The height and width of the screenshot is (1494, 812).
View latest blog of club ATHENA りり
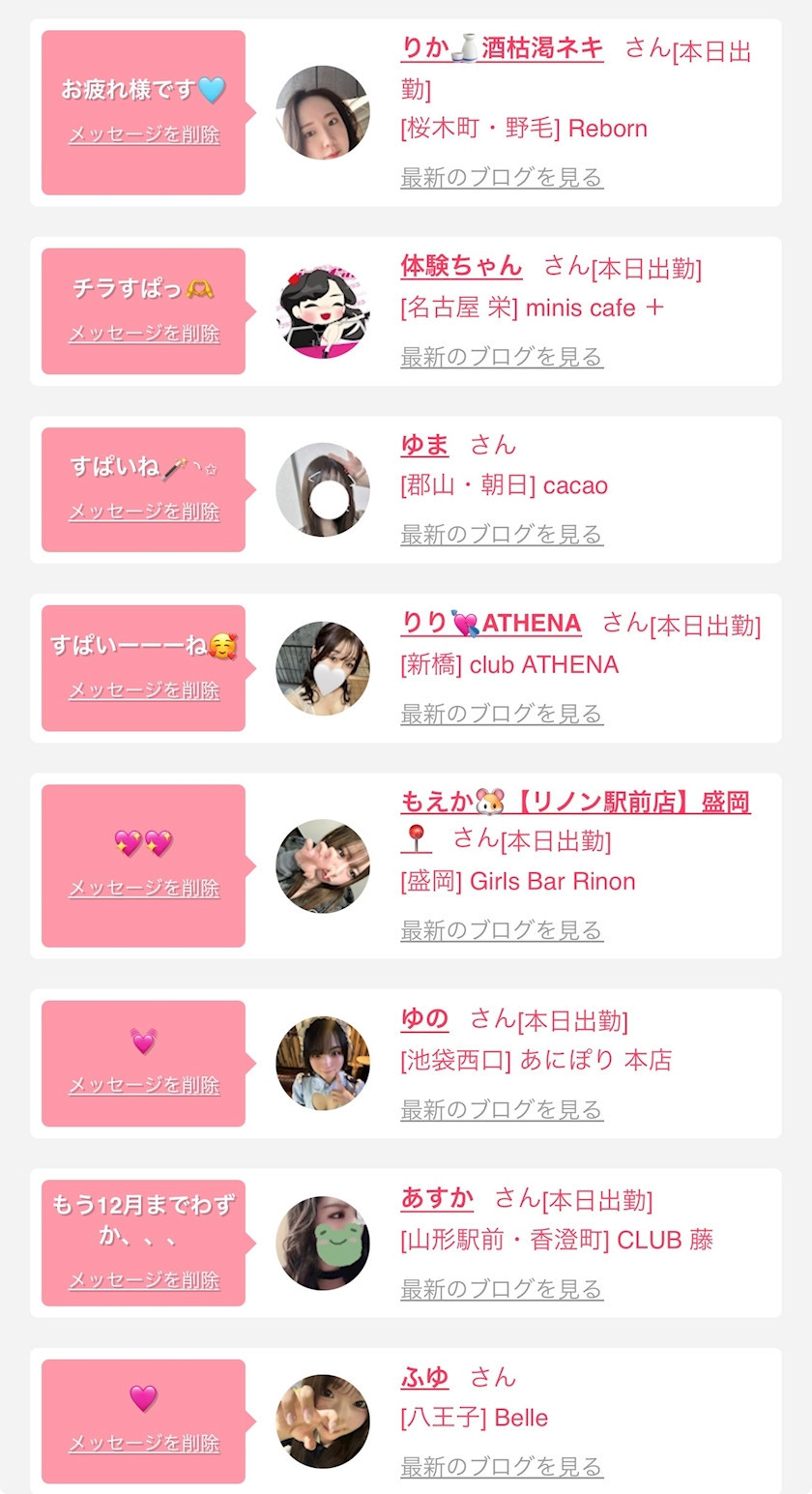point(502,714)
